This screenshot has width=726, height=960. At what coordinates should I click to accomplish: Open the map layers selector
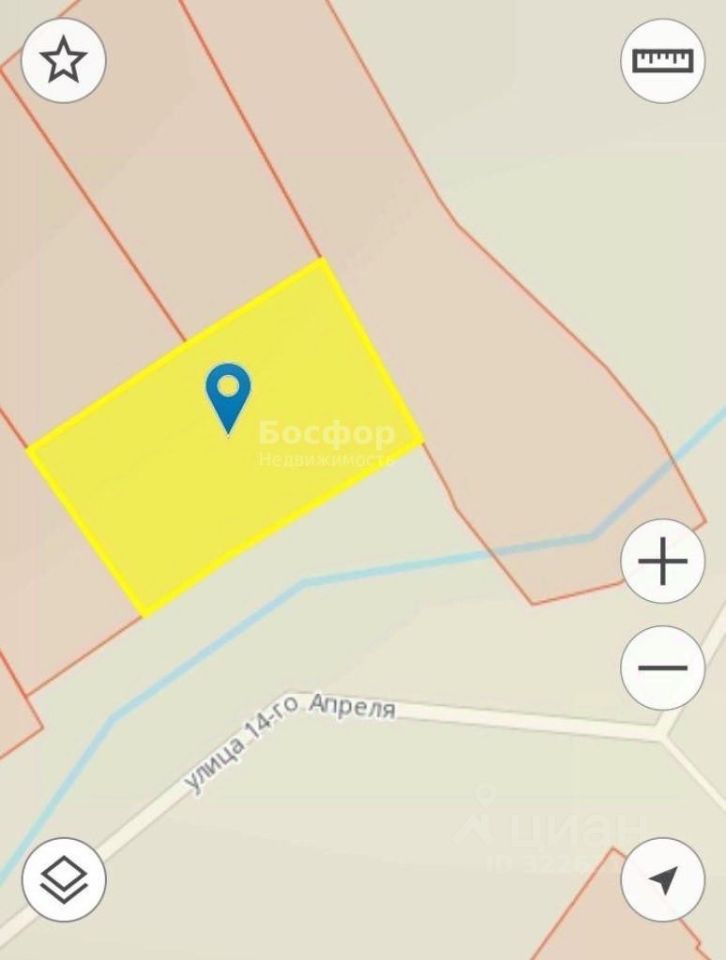(63, 879)
